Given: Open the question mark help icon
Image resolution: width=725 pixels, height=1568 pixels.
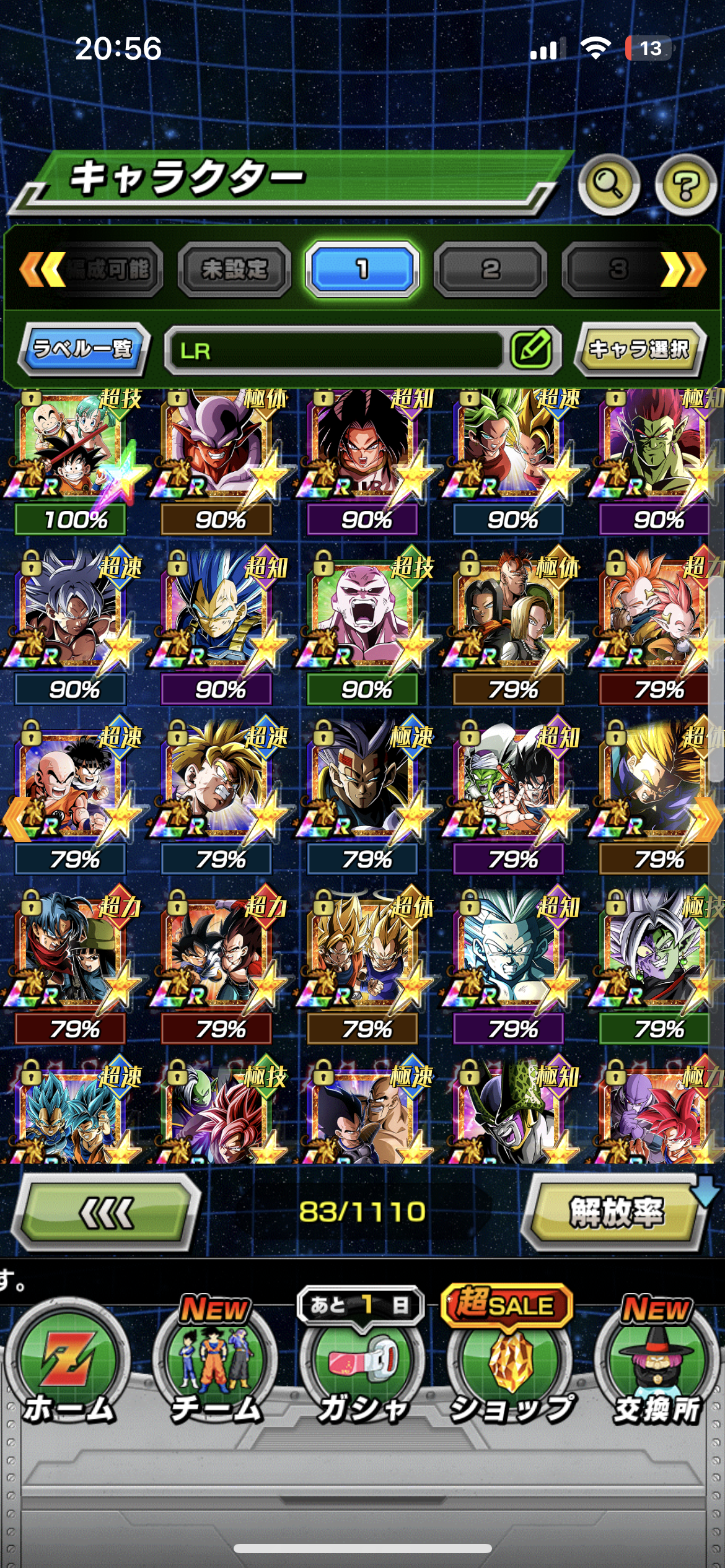Looking at the screenshot, I should [686, 185].
